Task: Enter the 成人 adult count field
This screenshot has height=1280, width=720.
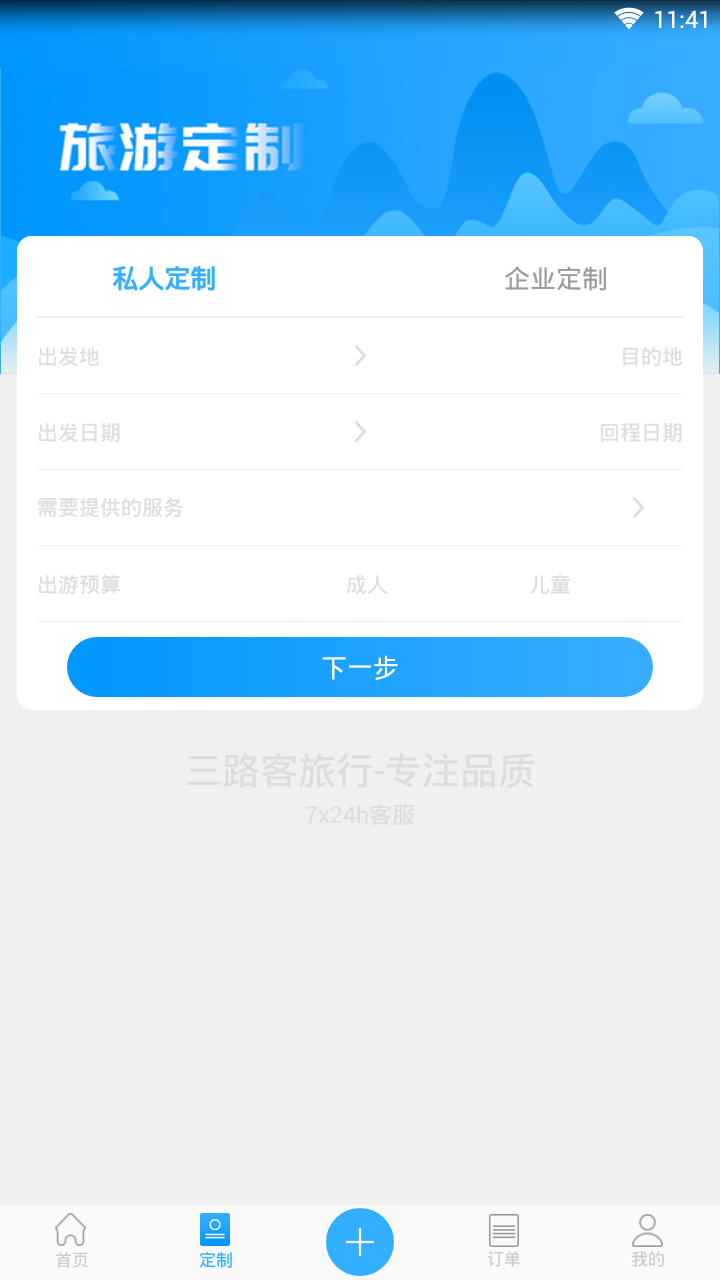Action: (367, 585)
